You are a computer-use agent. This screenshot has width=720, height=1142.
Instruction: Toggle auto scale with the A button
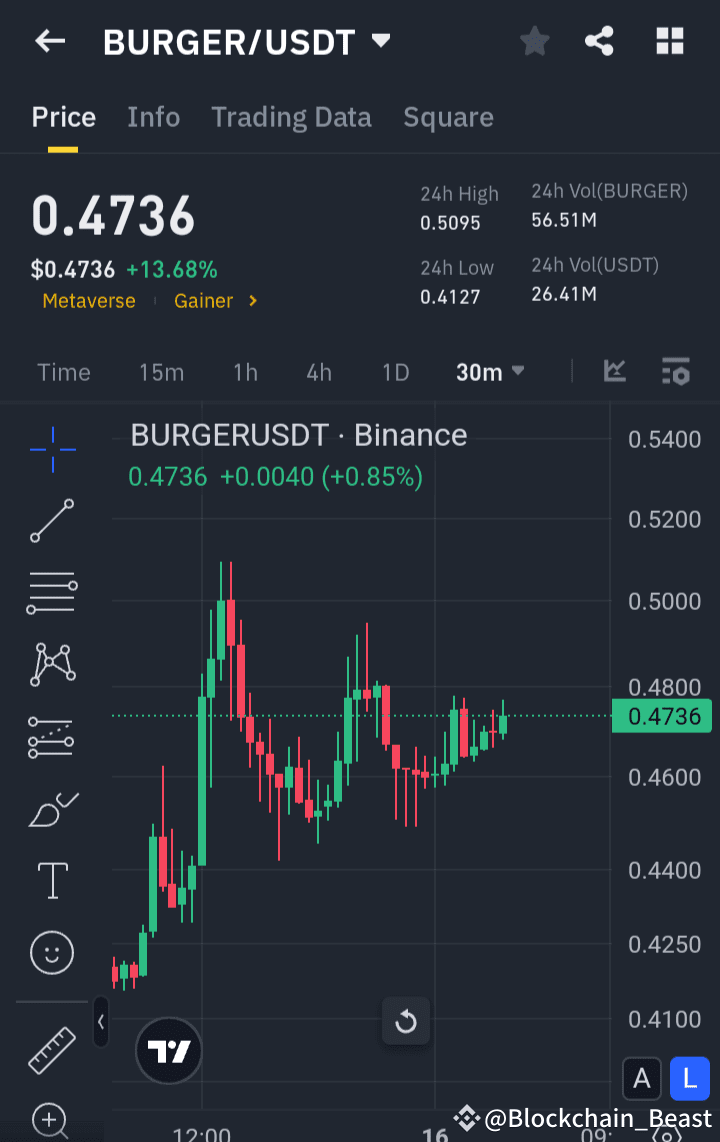click(642, 1078)
